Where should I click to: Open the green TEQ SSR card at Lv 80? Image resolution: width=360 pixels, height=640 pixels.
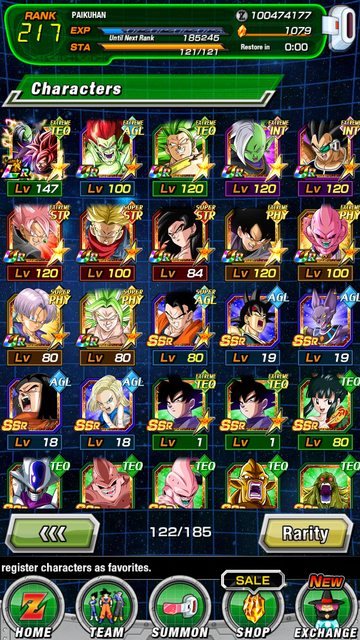coord(325,411)
